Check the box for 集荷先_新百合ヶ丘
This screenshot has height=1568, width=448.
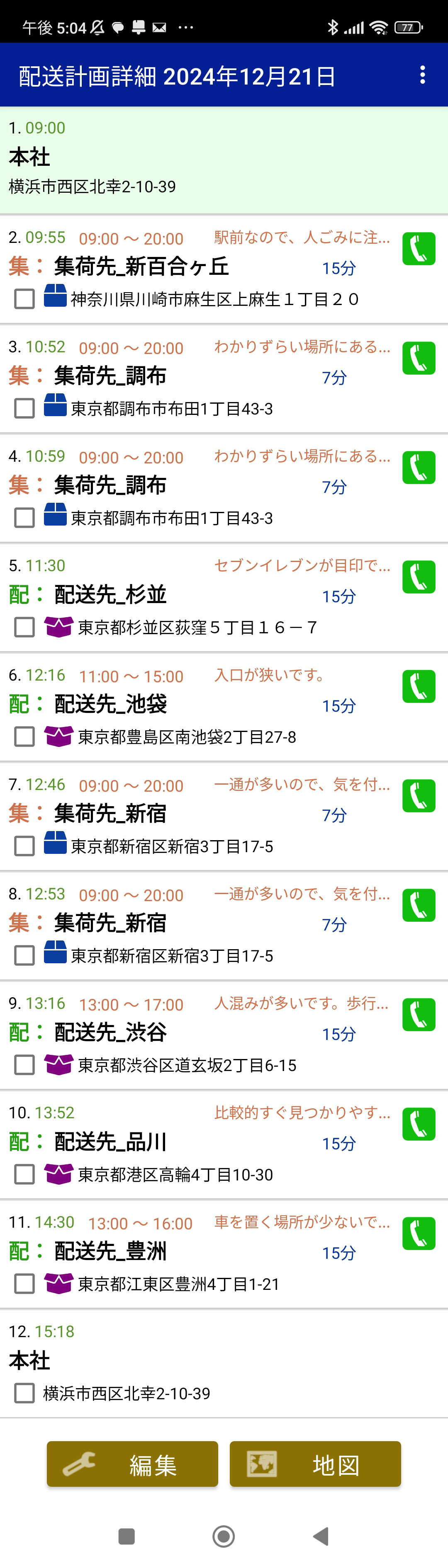click(x=24, y=299)
